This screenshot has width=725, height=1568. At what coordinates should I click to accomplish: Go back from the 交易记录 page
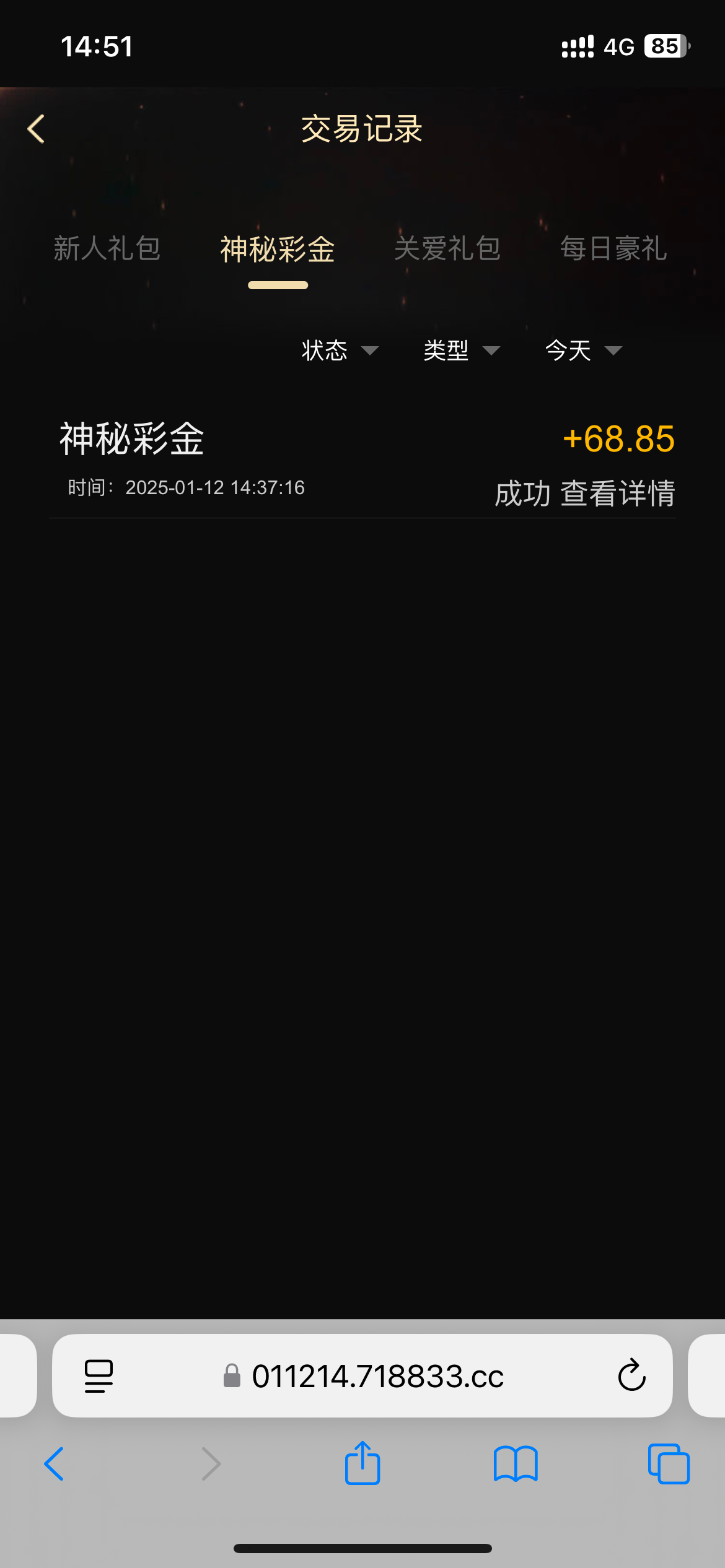[x=36, y=129]
